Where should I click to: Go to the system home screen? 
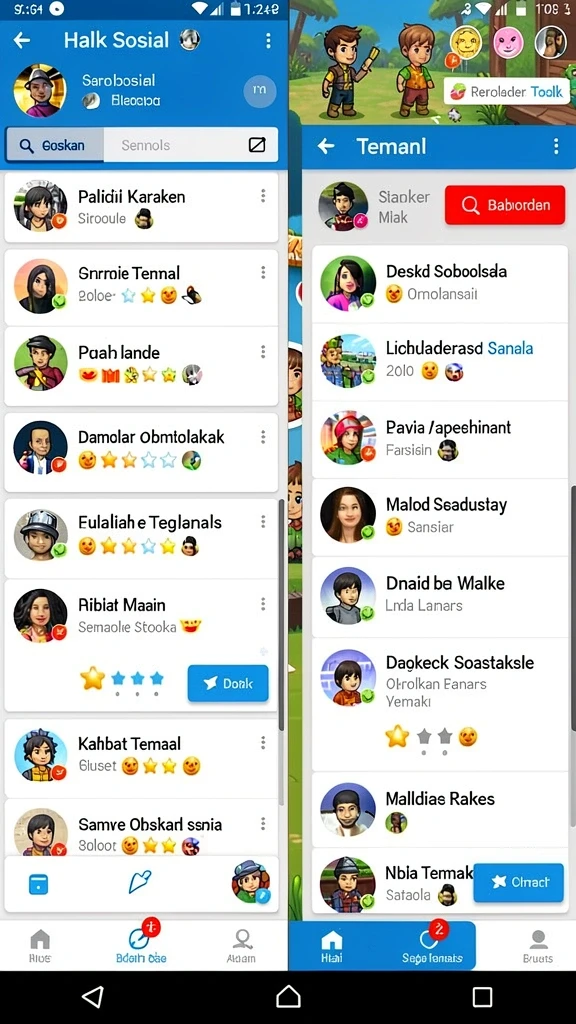288,997
